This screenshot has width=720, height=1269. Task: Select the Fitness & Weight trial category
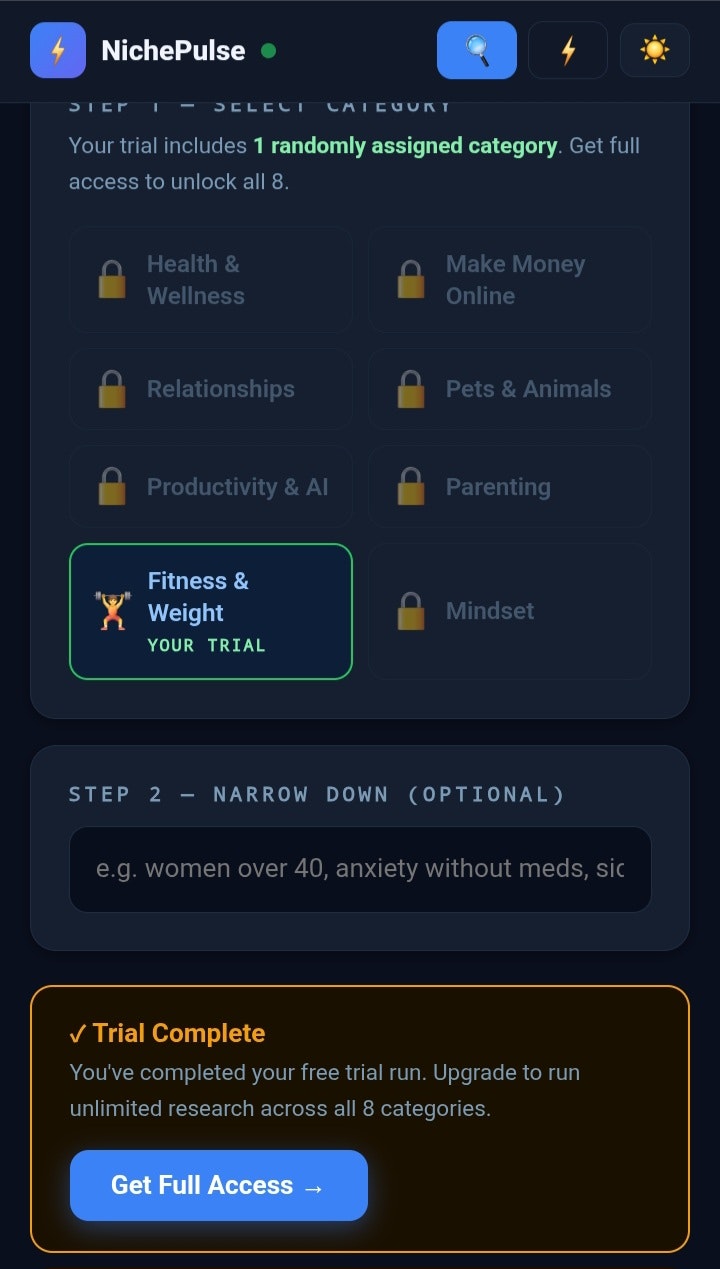211,611
